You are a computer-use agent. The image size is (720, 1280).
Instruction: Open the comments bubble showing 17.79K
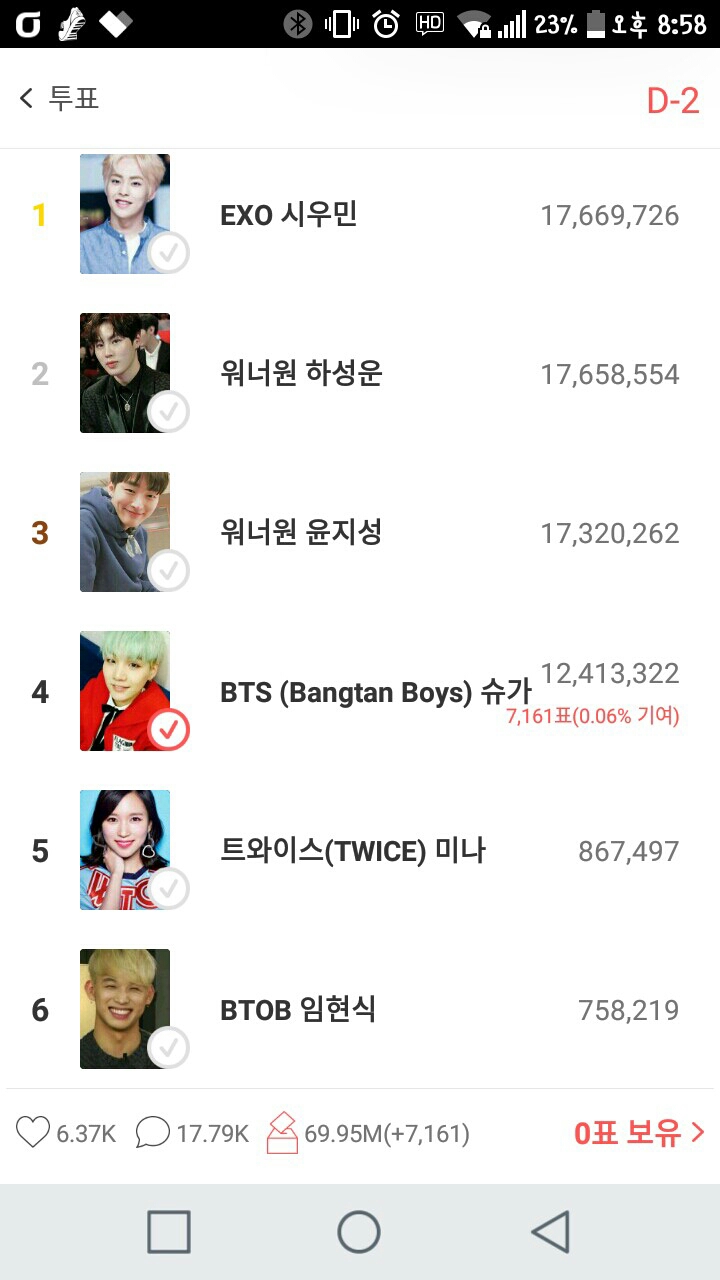pyautogui.click(x=152, y=1133)
